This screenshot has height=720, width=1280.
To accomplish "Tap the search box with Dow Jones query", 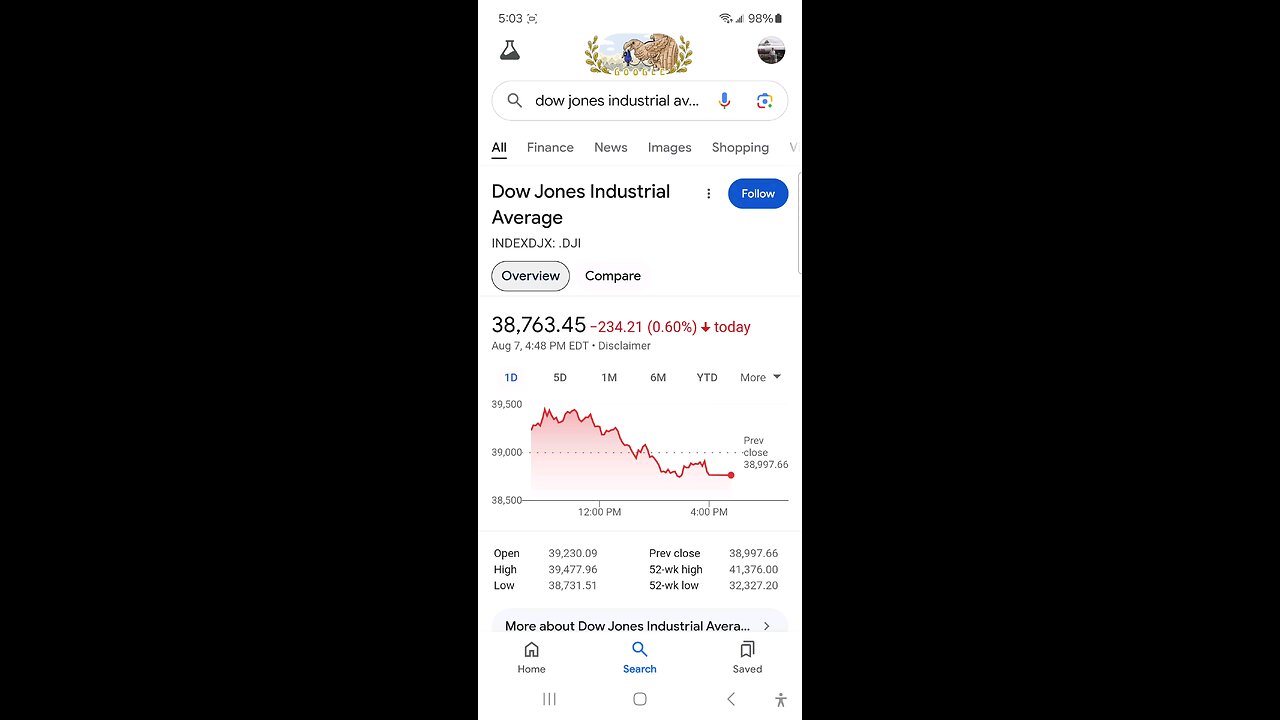I will point(616,101).
